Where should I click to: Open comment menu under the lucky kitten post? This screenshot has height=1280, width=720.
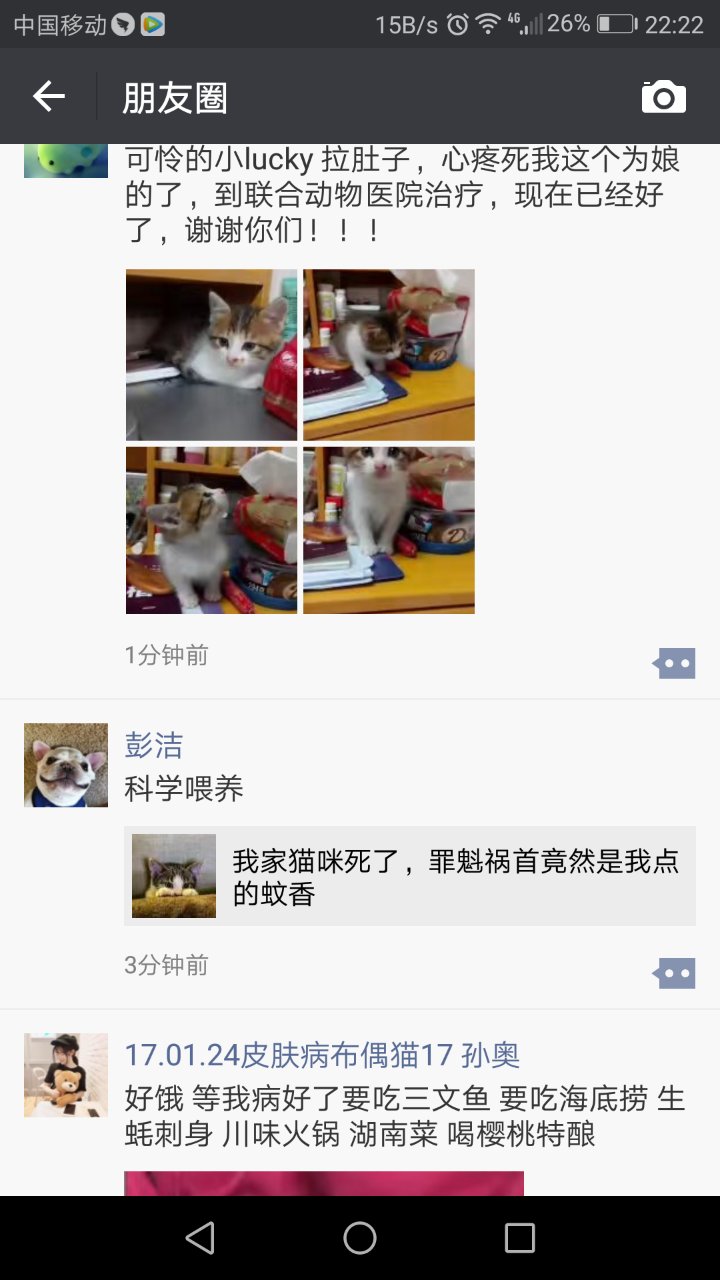[675, 663]
